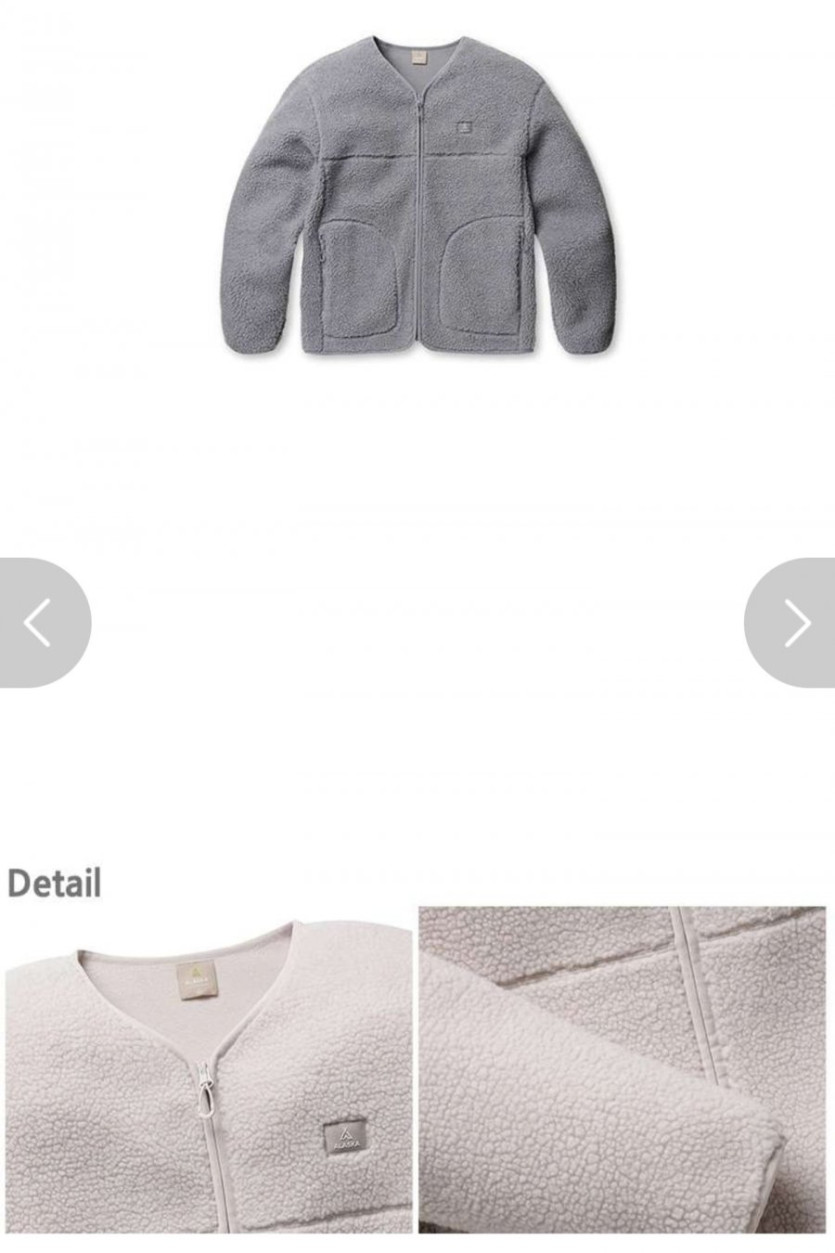
Task: Show the next product image
Action: [794, 623]
